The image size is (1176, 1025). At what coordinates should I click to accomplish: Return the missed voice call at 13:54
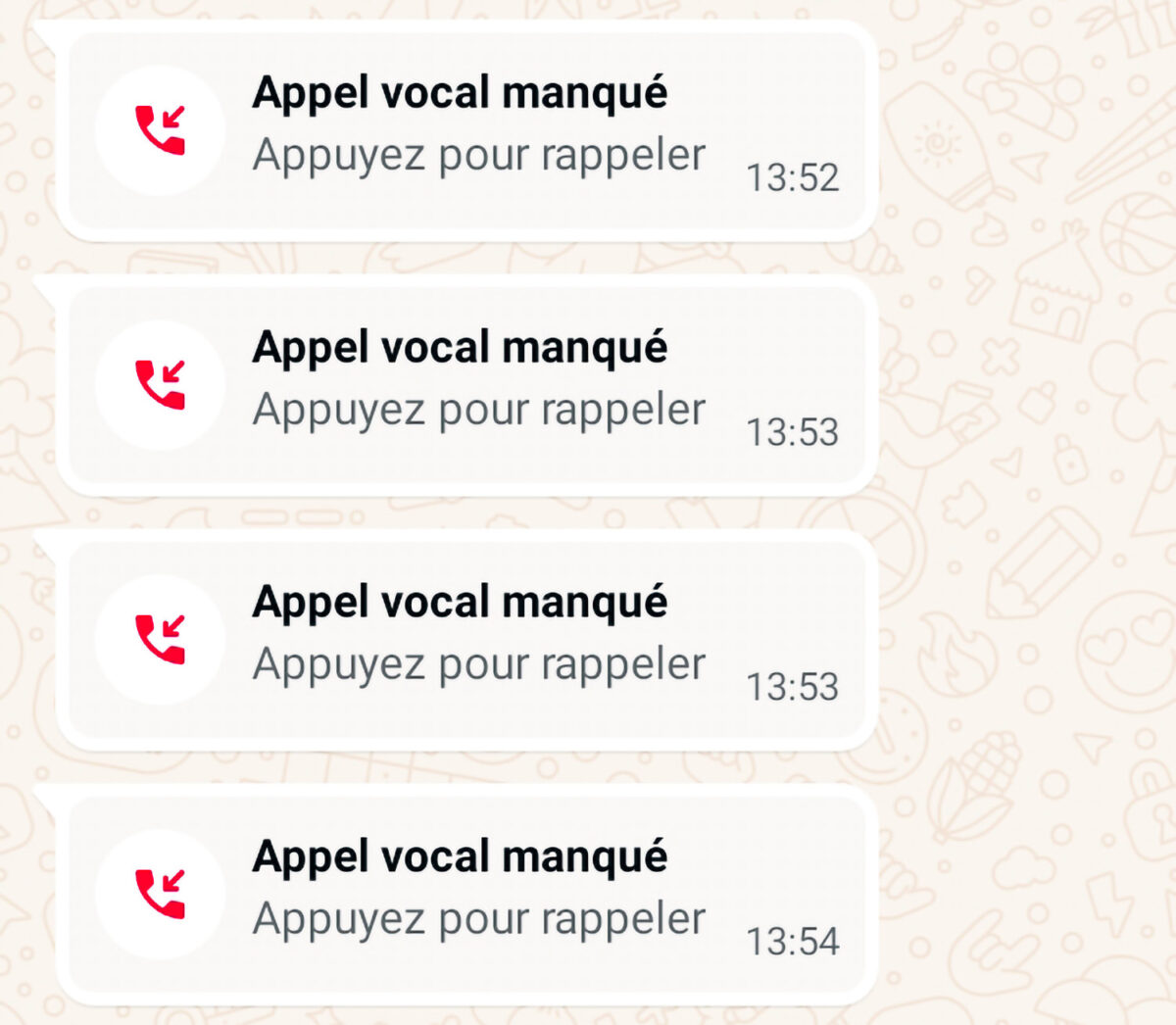point(466,895)
